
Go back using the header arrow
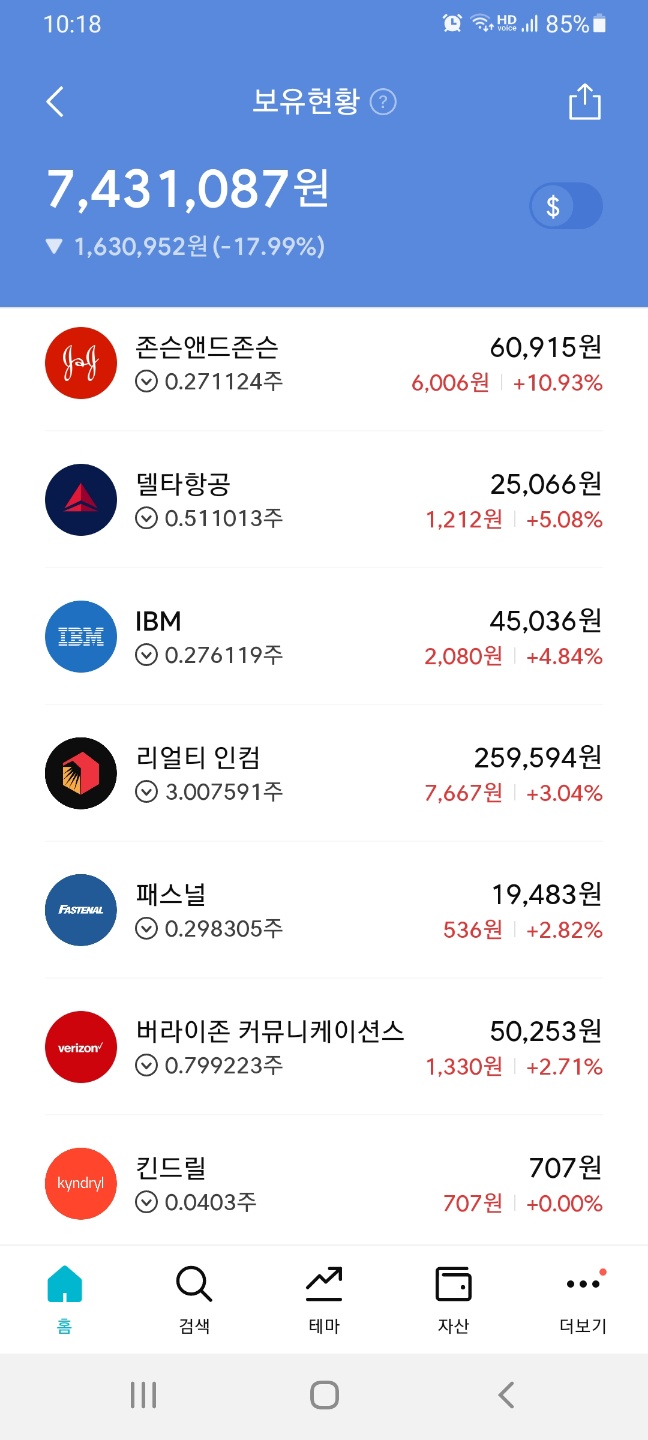[x=55, y=102]
